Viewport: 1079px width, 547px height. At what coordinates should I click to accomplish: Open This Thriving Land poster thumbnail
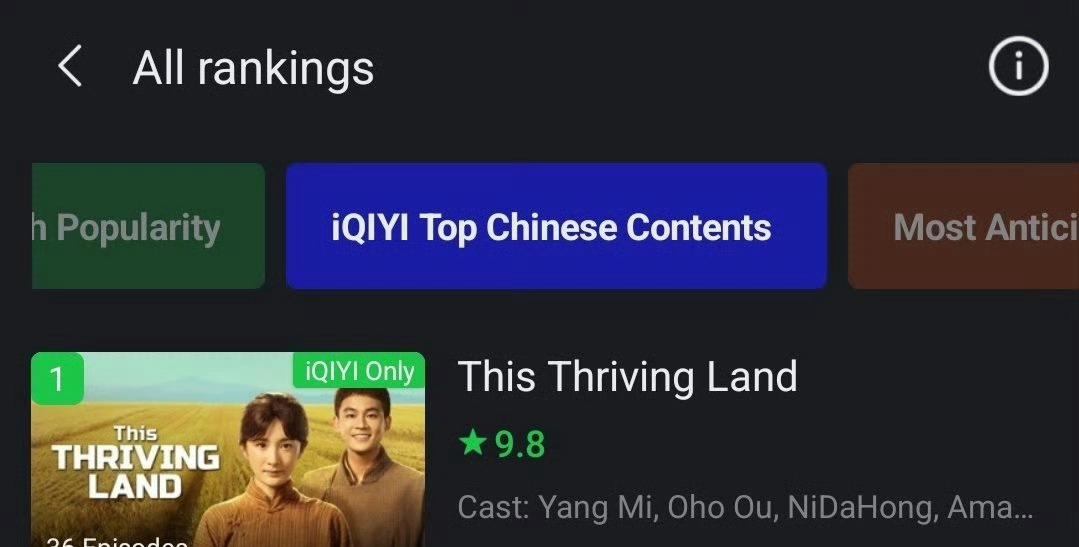click(228, 450)
